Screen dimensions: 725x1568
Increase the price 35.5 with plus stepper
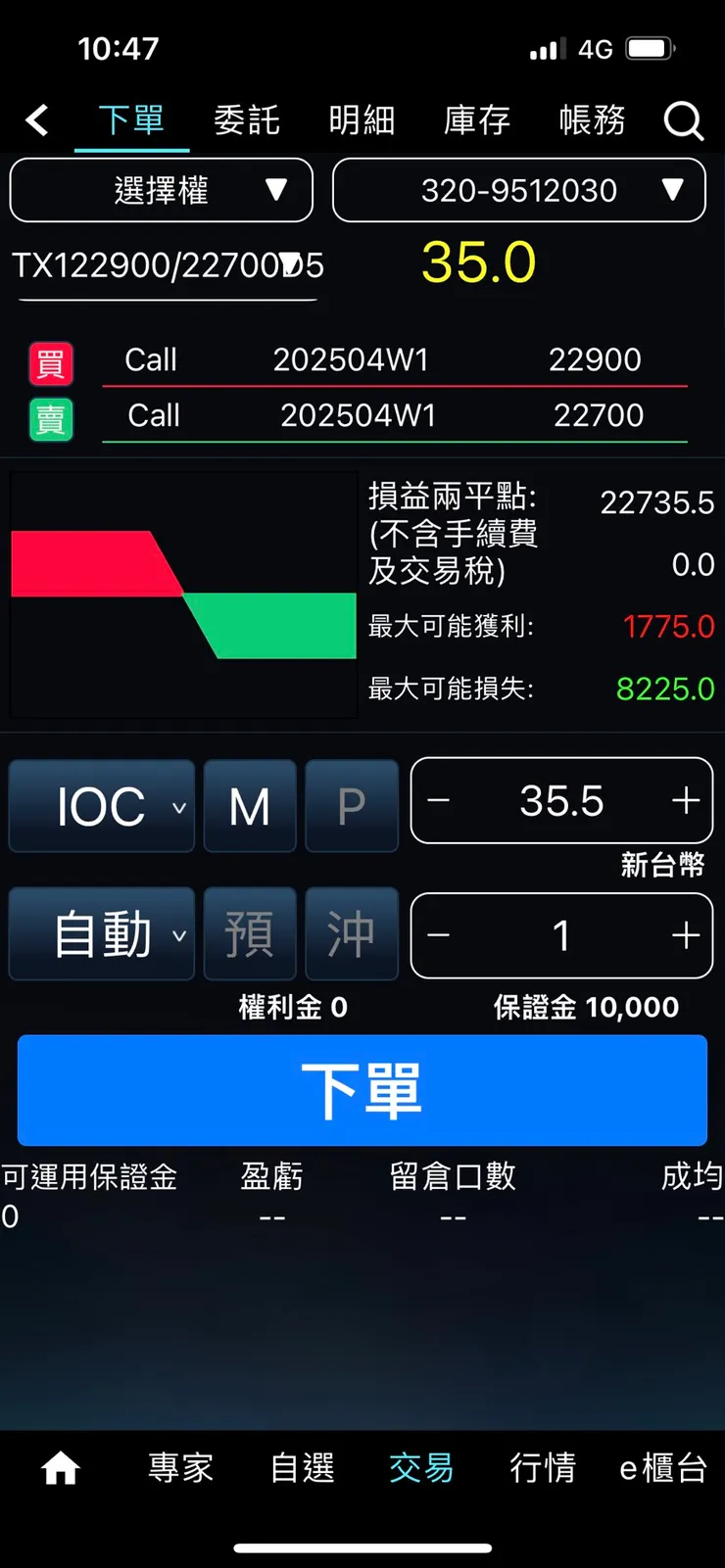click(x=685, y=801)
